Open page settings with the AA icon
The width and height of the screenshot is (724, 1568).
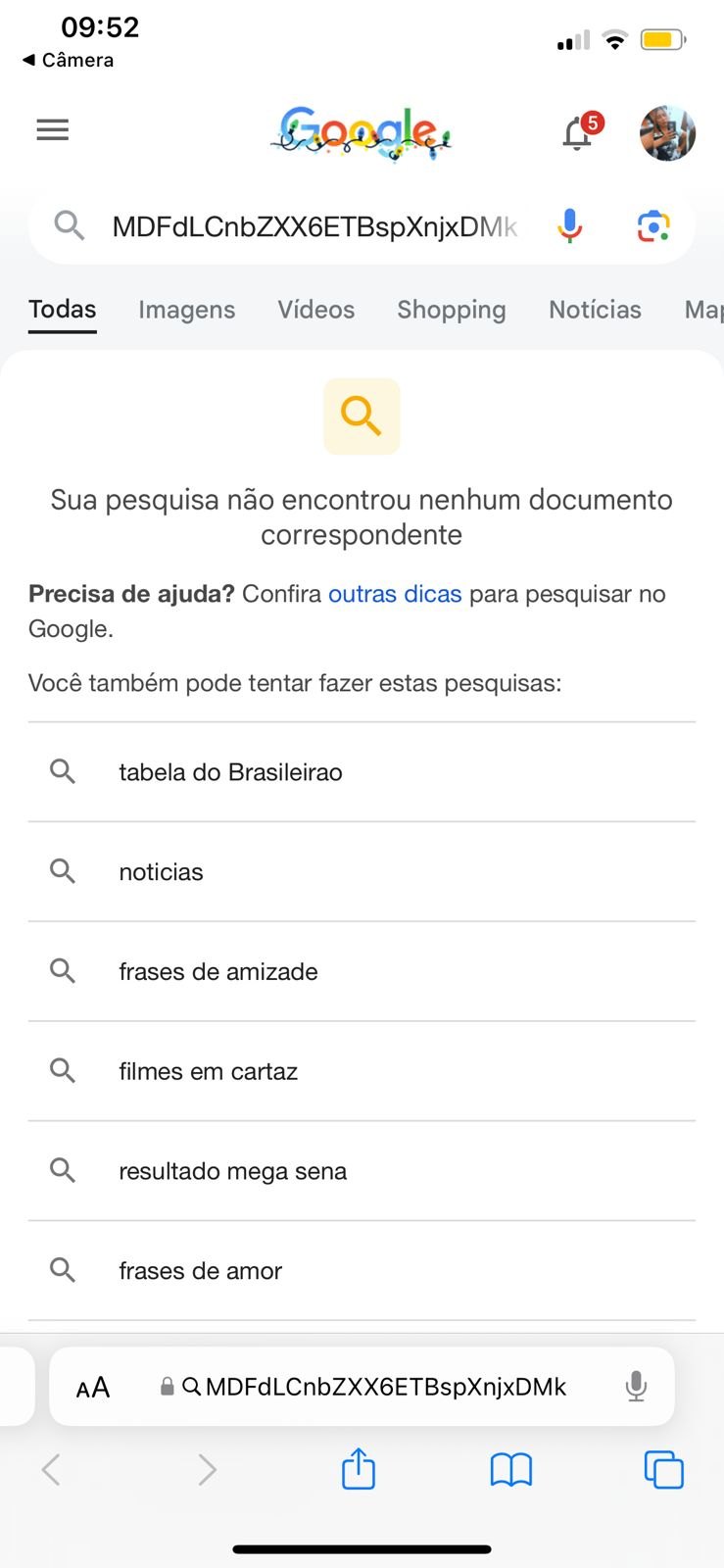pos(92,1386)
